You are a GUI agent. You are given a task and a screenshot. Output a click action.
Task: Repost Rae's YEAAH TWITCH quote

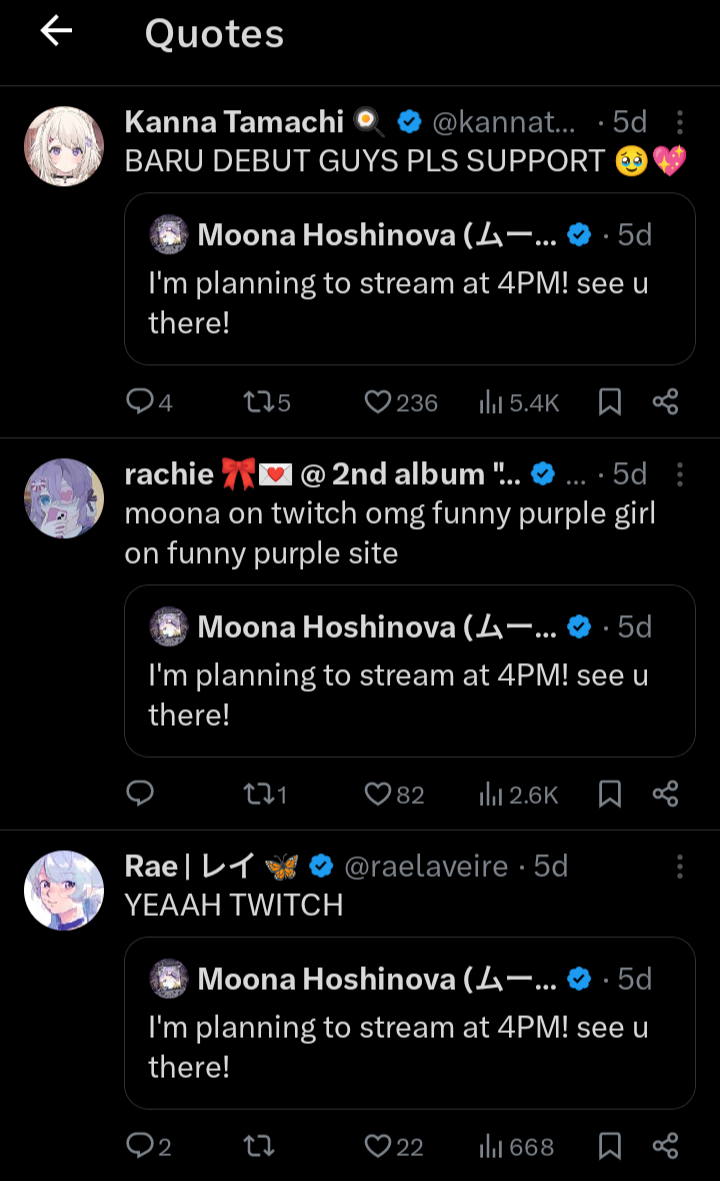(x=258, y=1146)
